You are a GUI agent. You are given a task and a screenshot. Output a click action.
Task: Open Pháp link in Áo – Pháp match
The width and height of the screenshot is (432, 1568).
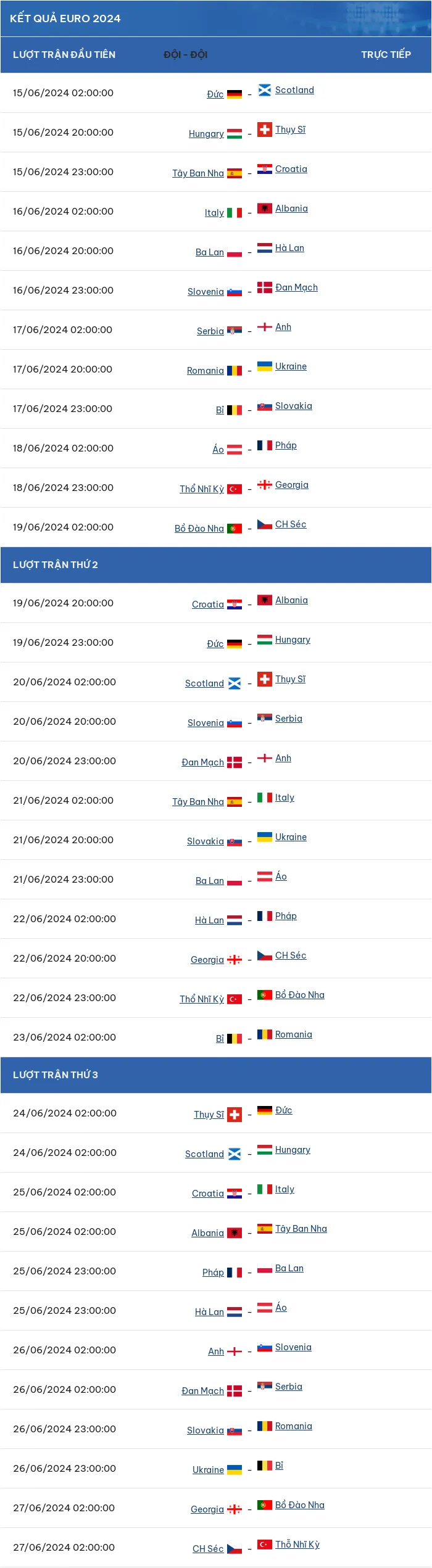click(x=286, y=445)
